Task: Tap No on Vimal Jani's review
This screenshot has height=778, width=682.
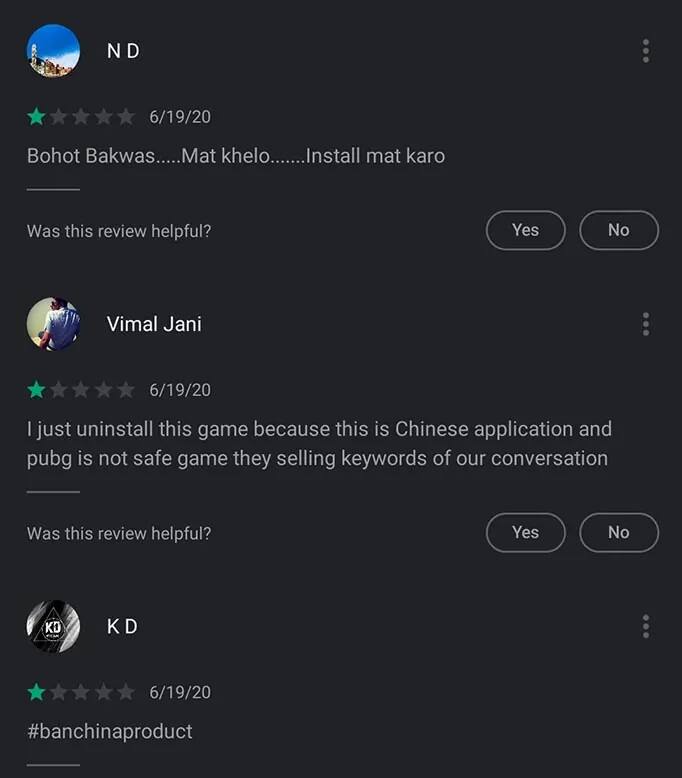Action: click(618, 532)
